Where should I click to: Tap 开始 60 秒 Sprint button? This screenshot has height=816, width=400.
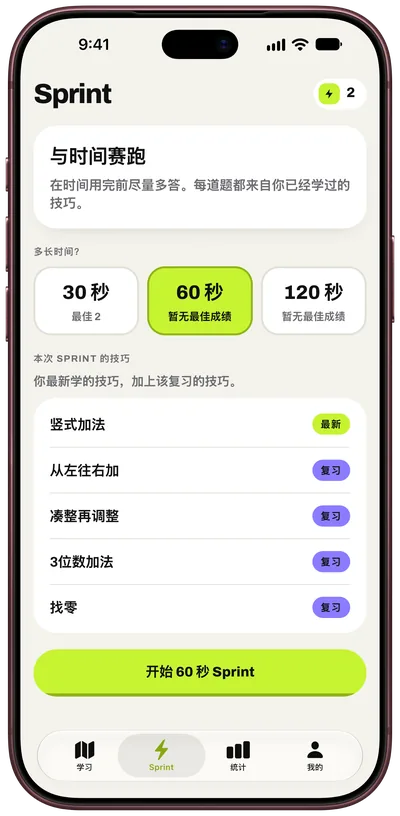(200, 671)
